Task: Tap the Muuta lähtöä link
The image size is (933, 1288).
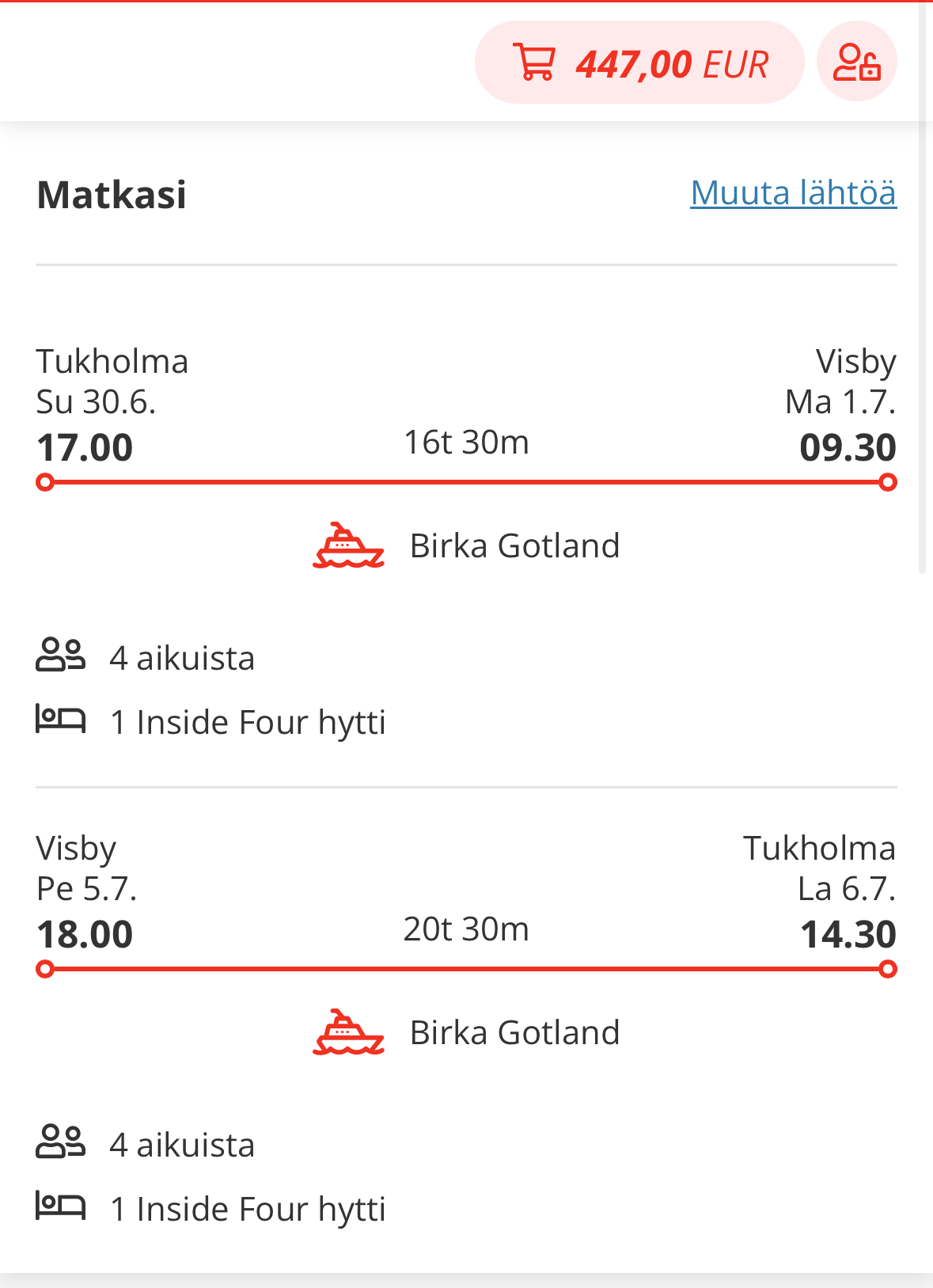Action: pyautogui.click(x=793, y=193)
